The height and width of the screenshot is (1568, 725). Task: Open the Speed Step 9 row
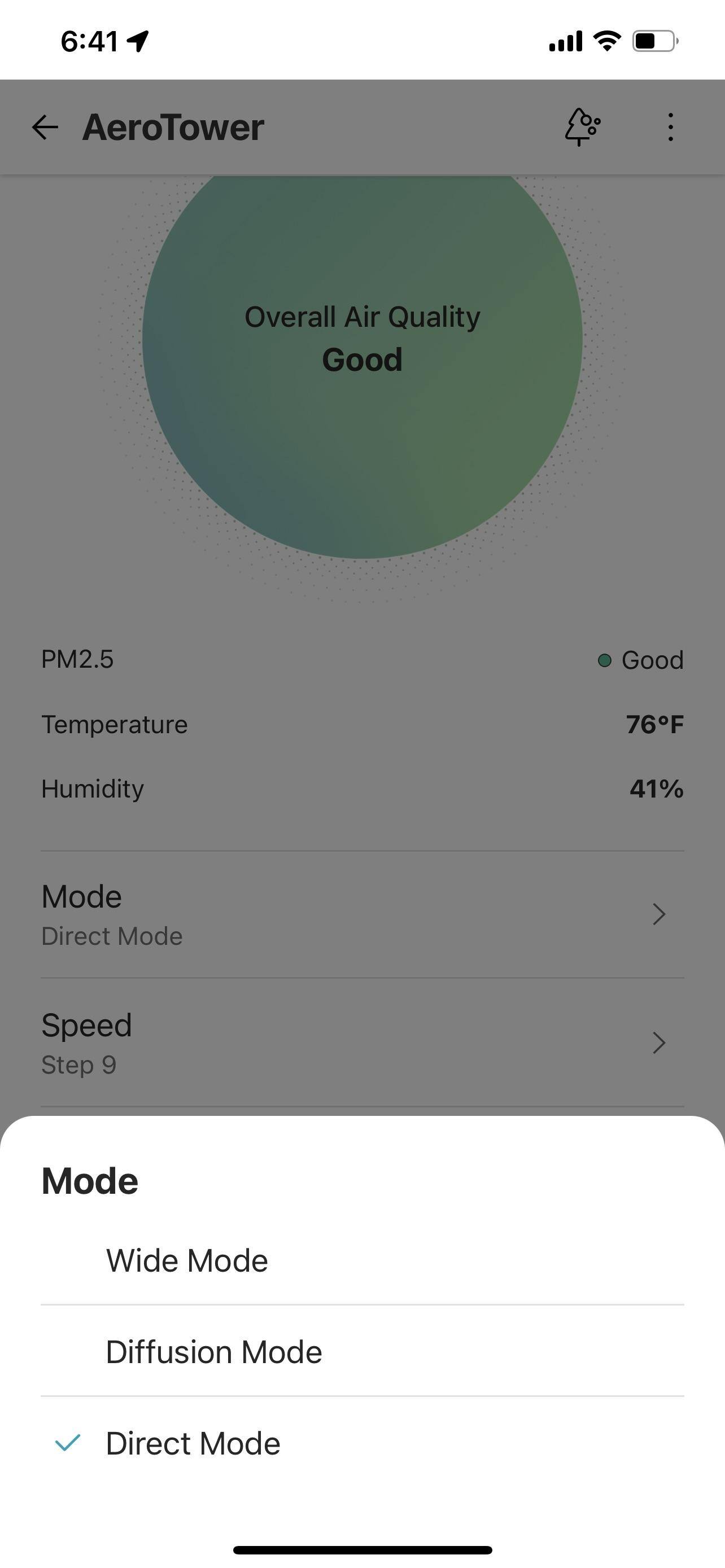pos(362,1043)
